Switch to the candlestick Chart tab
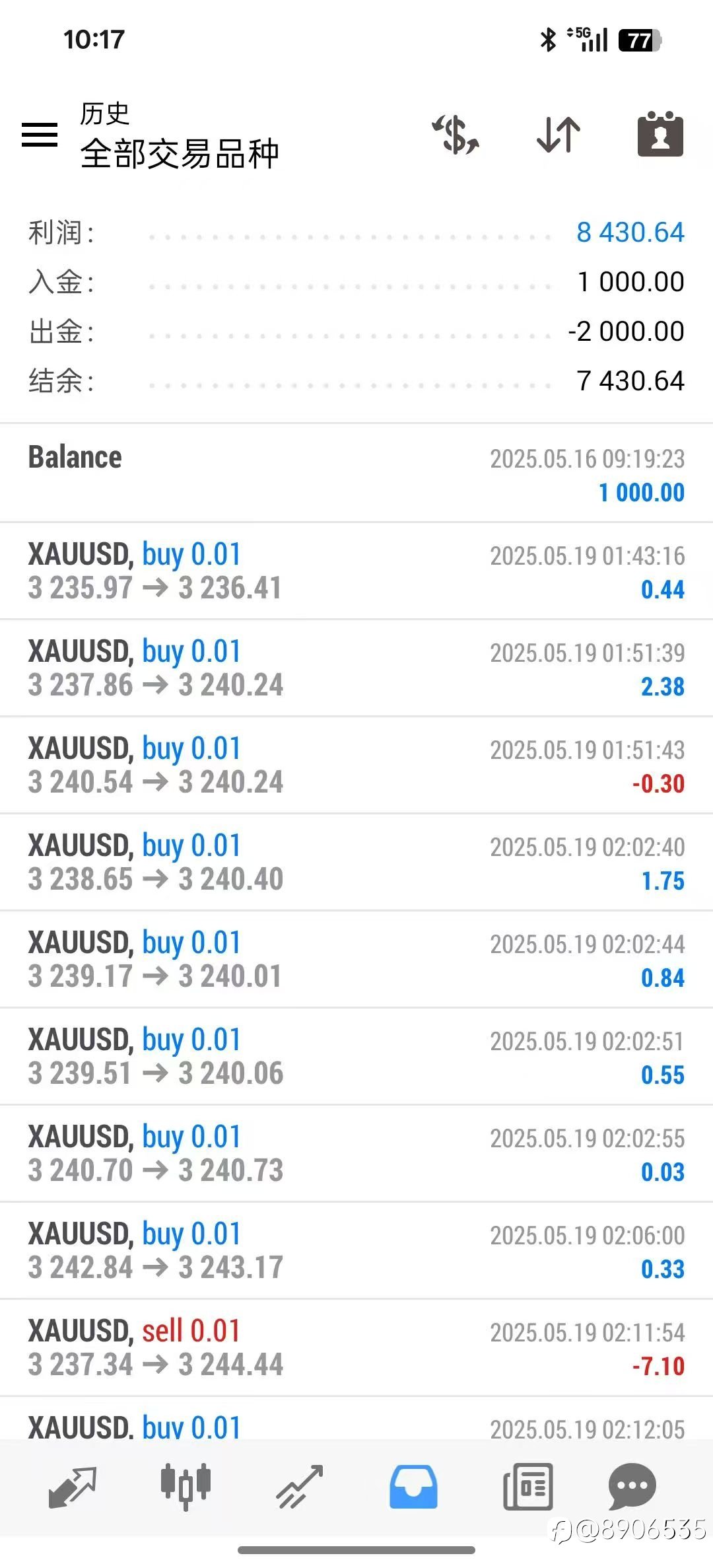This screenshot has width=713, height=1568. [186, 1487]
